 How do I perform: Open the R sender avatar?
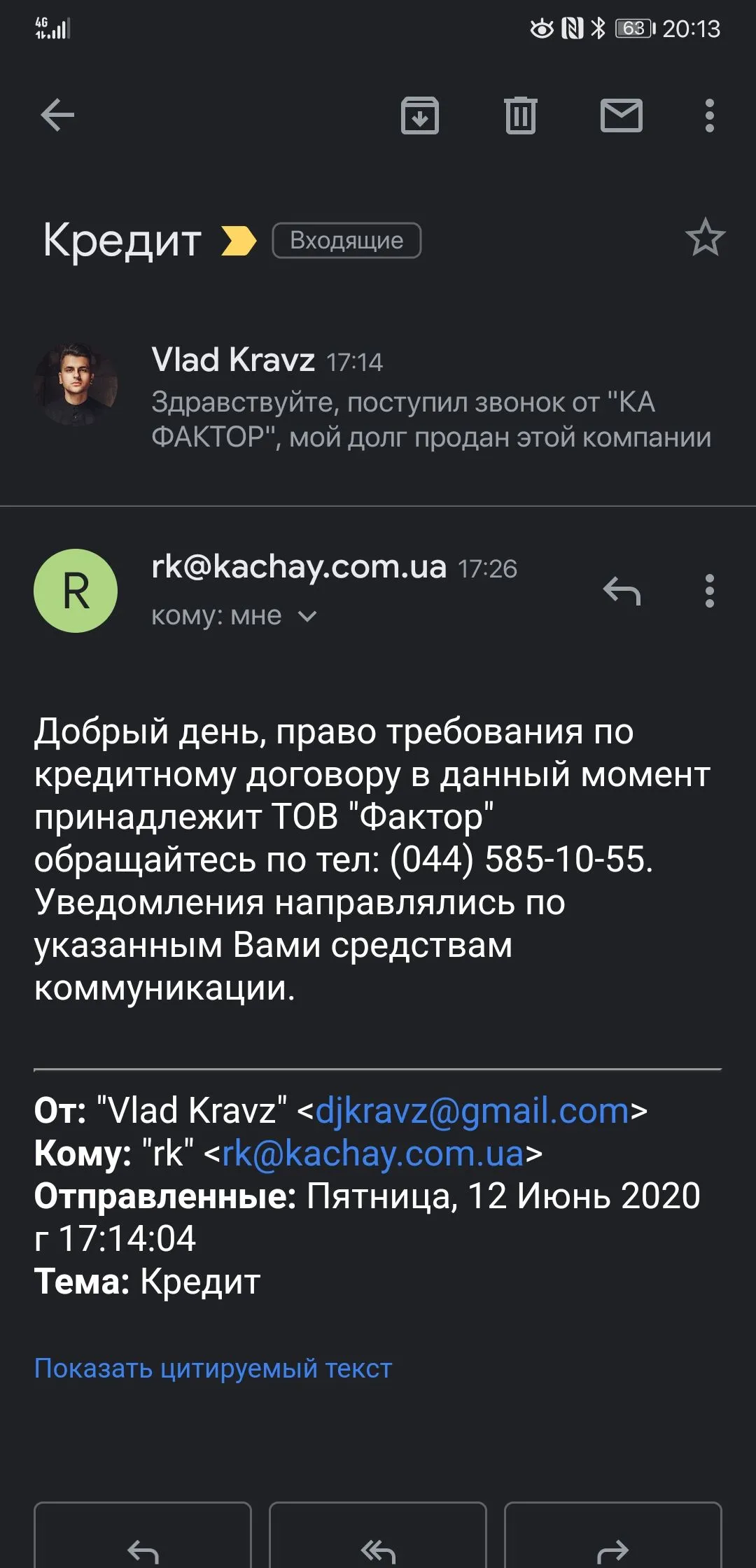click(x=76, y=591)
